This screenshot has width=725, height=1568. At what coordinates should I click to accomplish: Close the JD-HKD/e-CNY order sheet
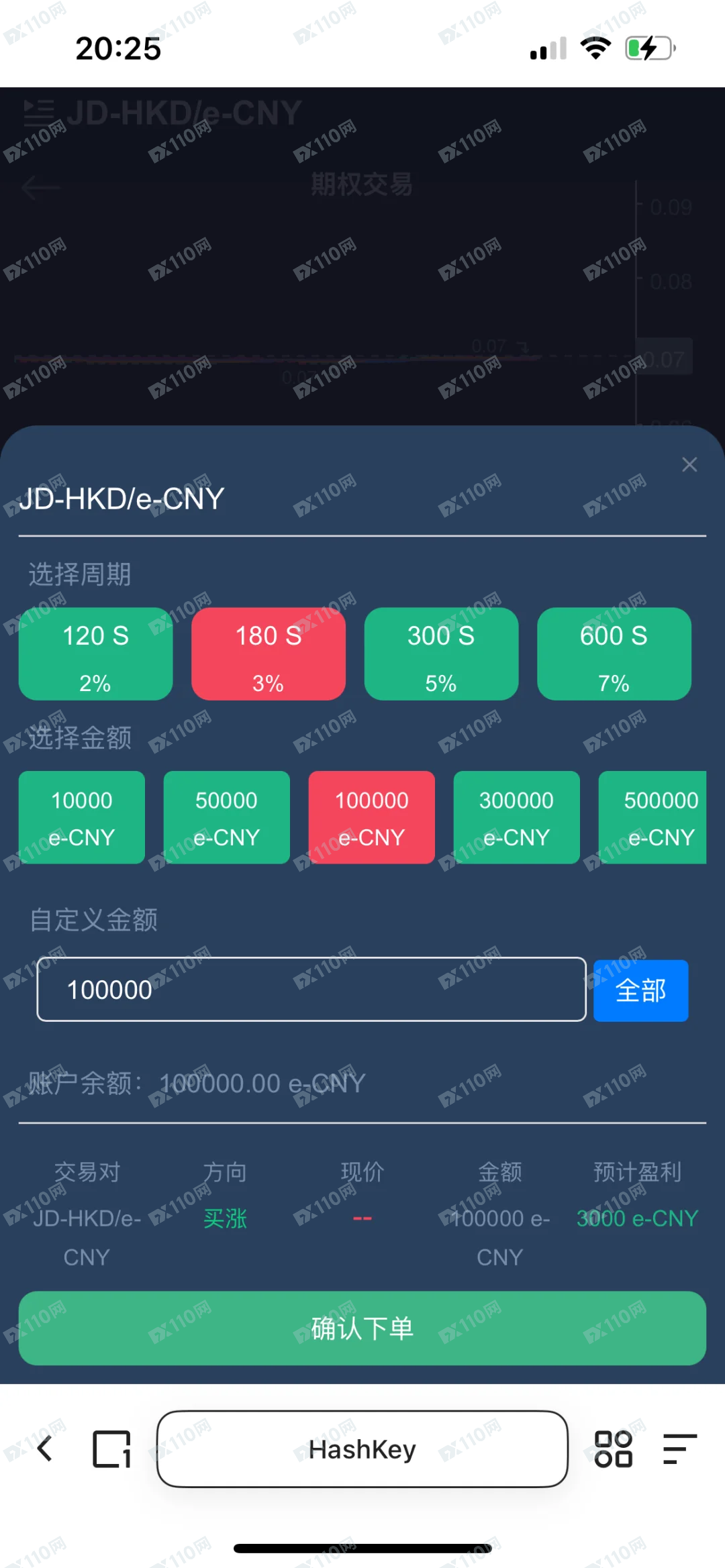pos(689,464)
